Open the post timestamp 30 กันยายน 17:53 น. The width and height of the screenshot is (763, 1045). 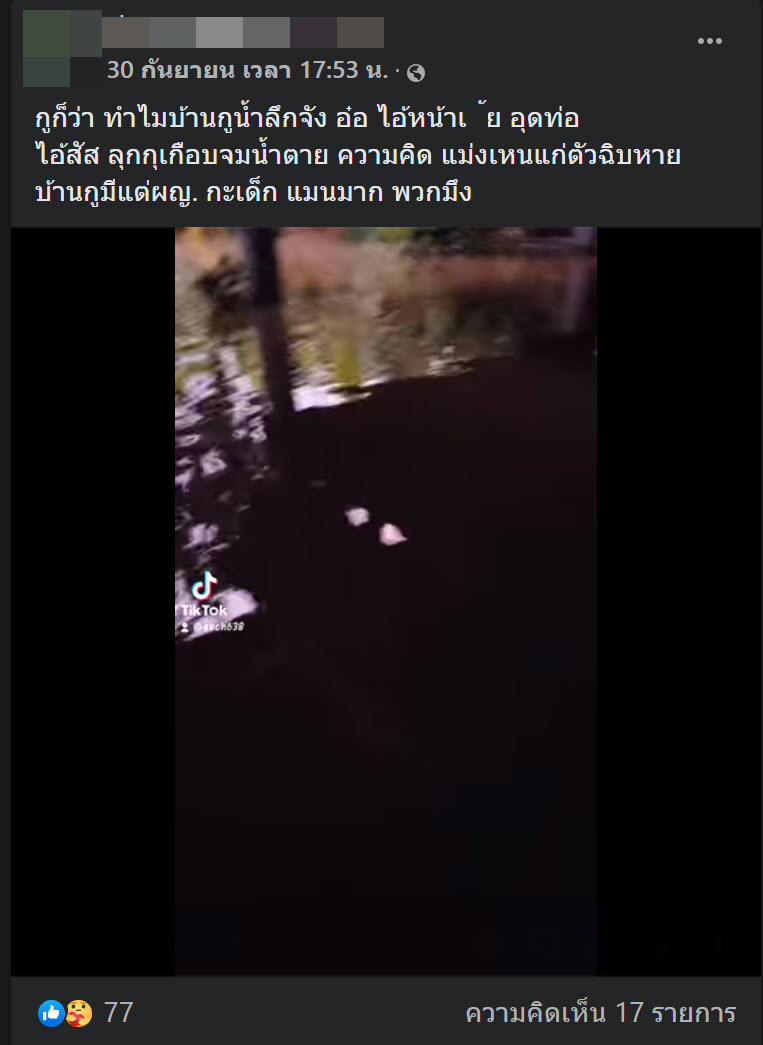click(x=250, y=71)
